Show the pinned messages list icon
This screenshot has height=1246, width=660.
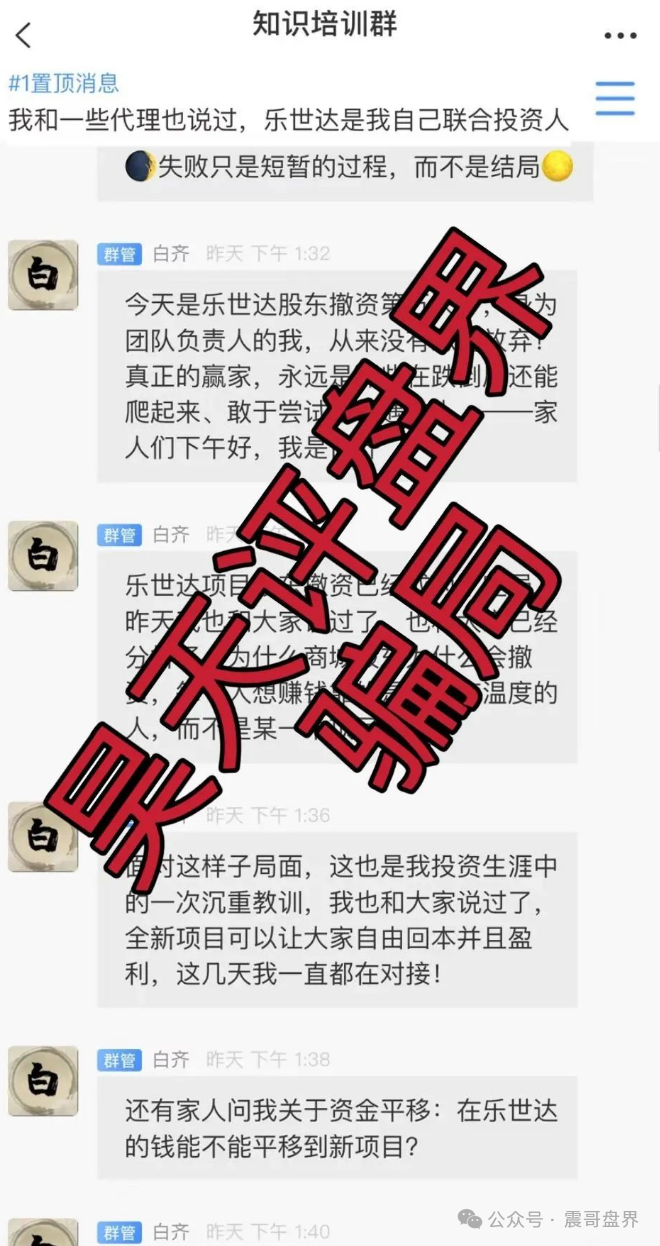click(615, 98)
